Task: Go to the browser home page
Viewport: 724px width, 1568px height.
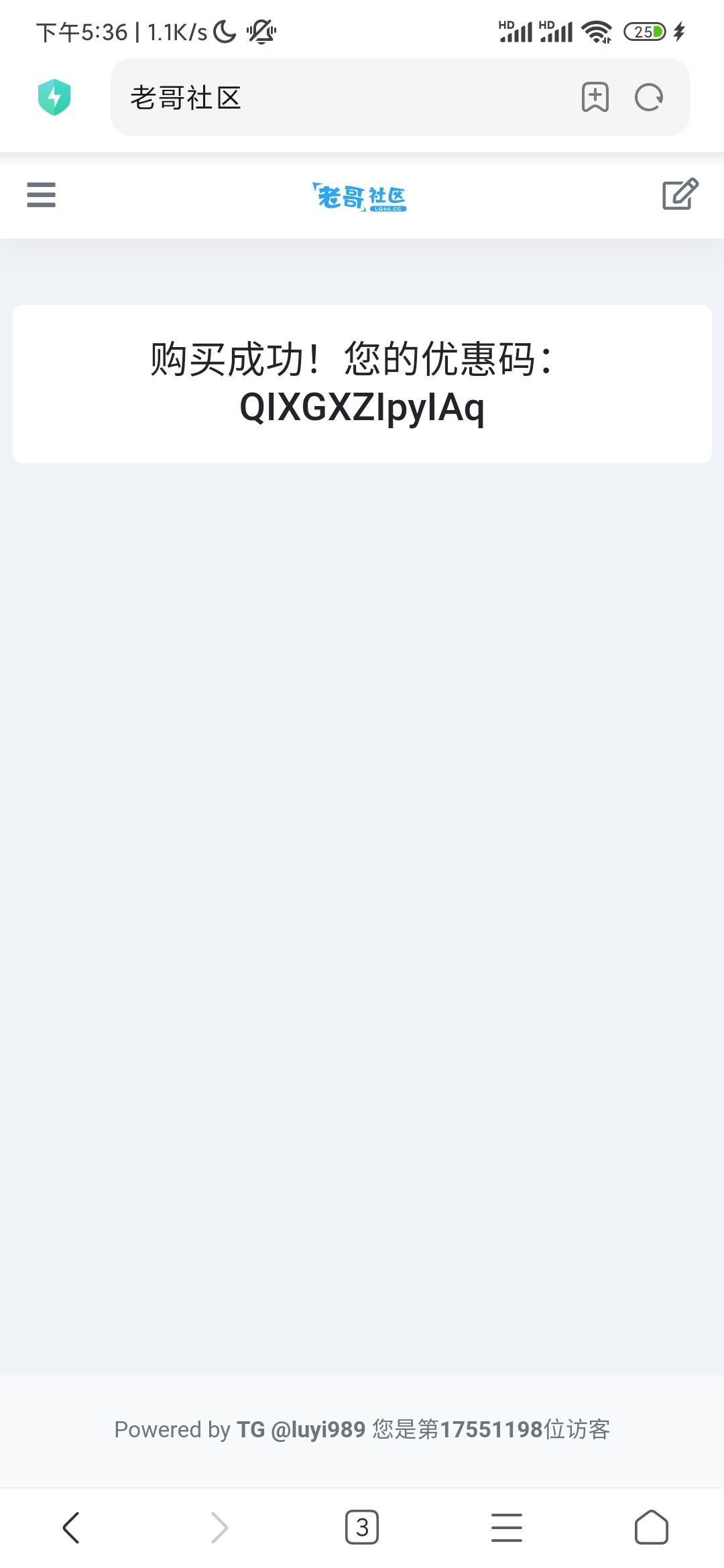Action: click(652, 1527)
